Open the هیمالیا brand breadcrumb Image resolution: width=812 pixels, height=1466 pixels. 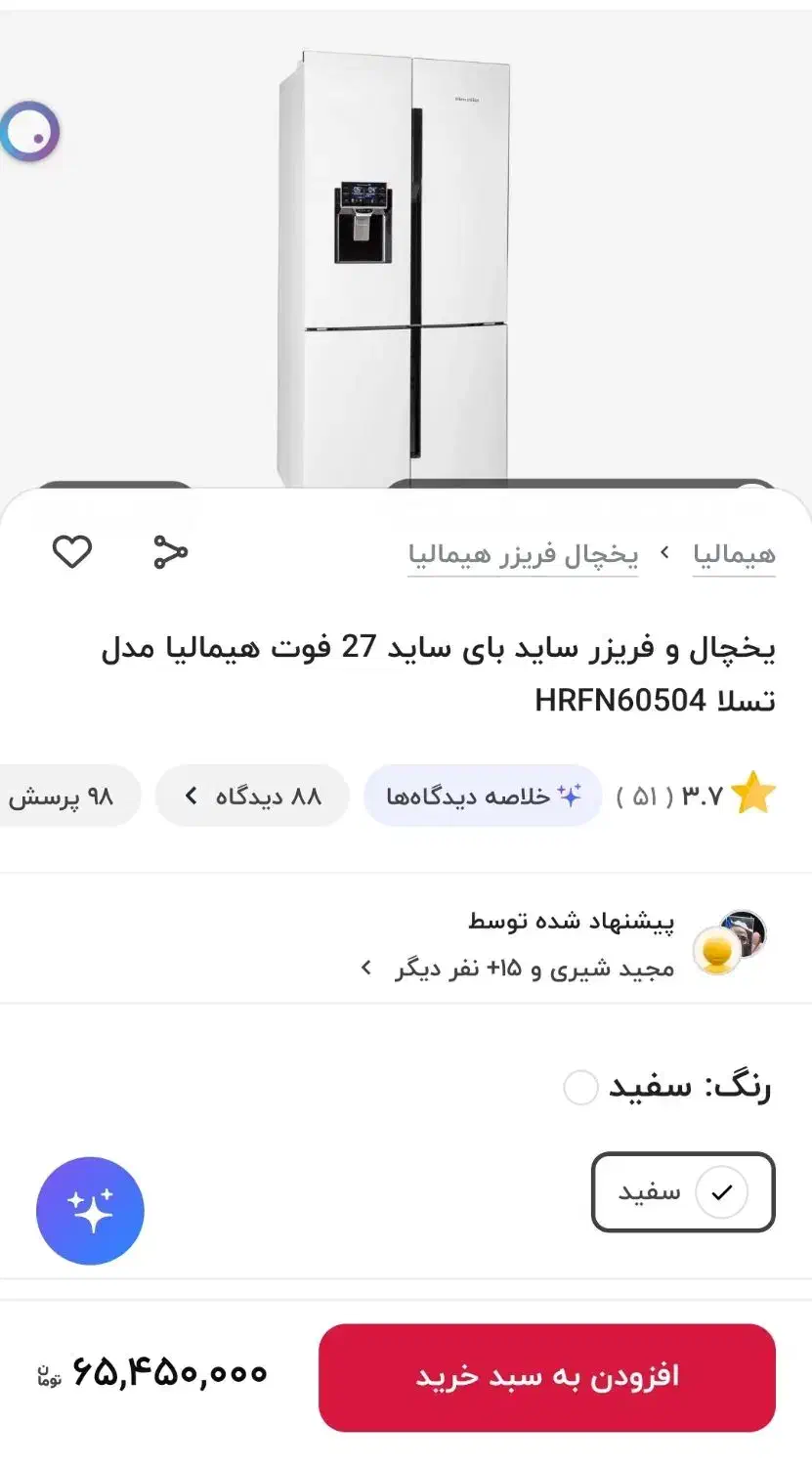733,553
